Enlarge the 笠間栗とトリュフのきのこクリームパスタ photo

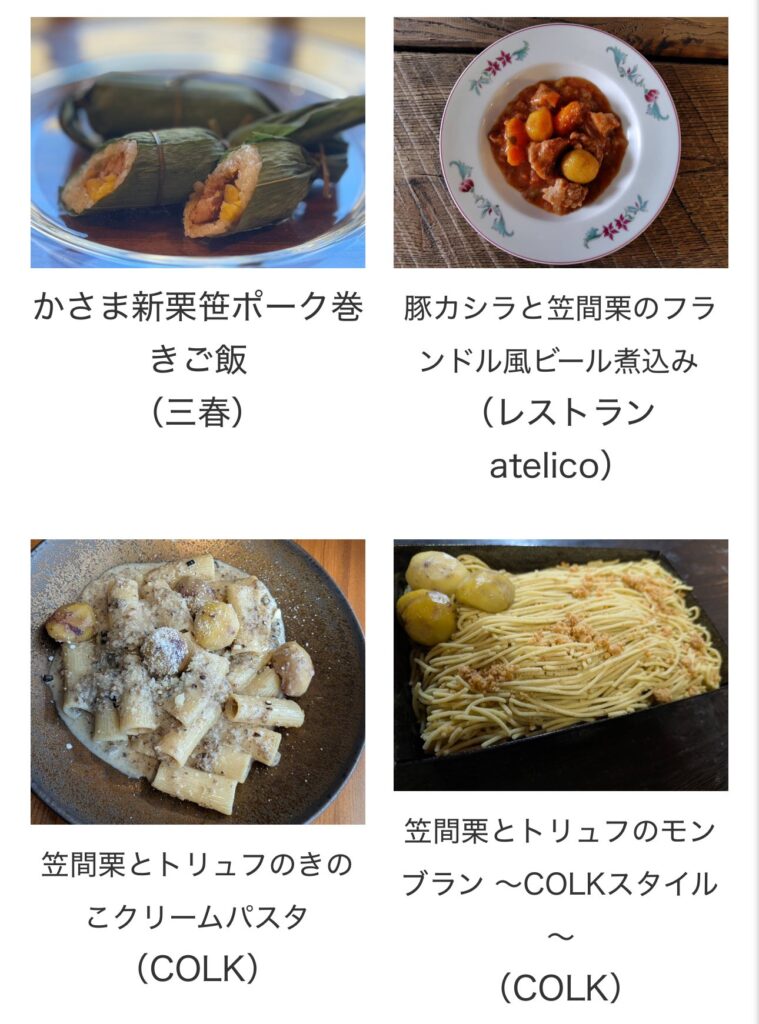[198, 681]
